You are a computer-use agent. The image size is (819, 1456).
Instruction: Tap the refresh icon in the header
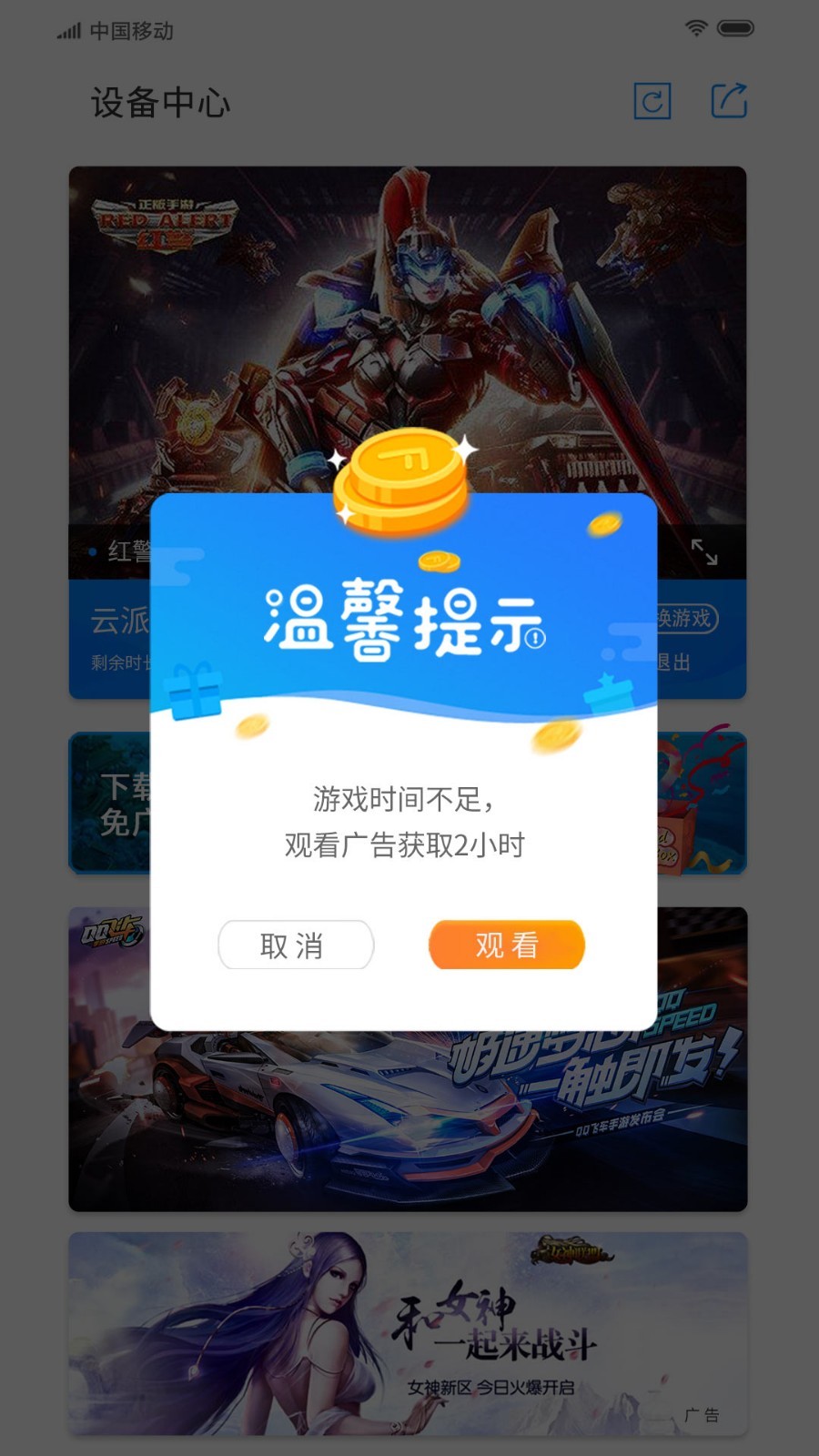652,101
